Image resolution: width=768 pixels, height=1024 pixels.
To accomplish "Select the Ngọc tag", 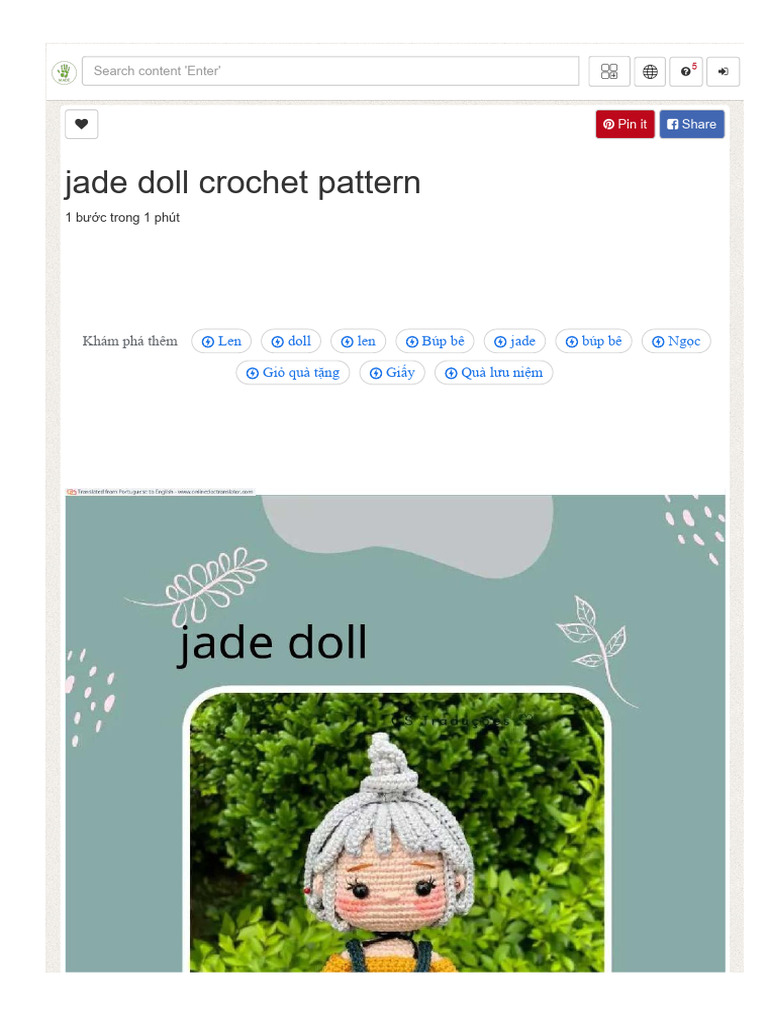I will point(676,341).
